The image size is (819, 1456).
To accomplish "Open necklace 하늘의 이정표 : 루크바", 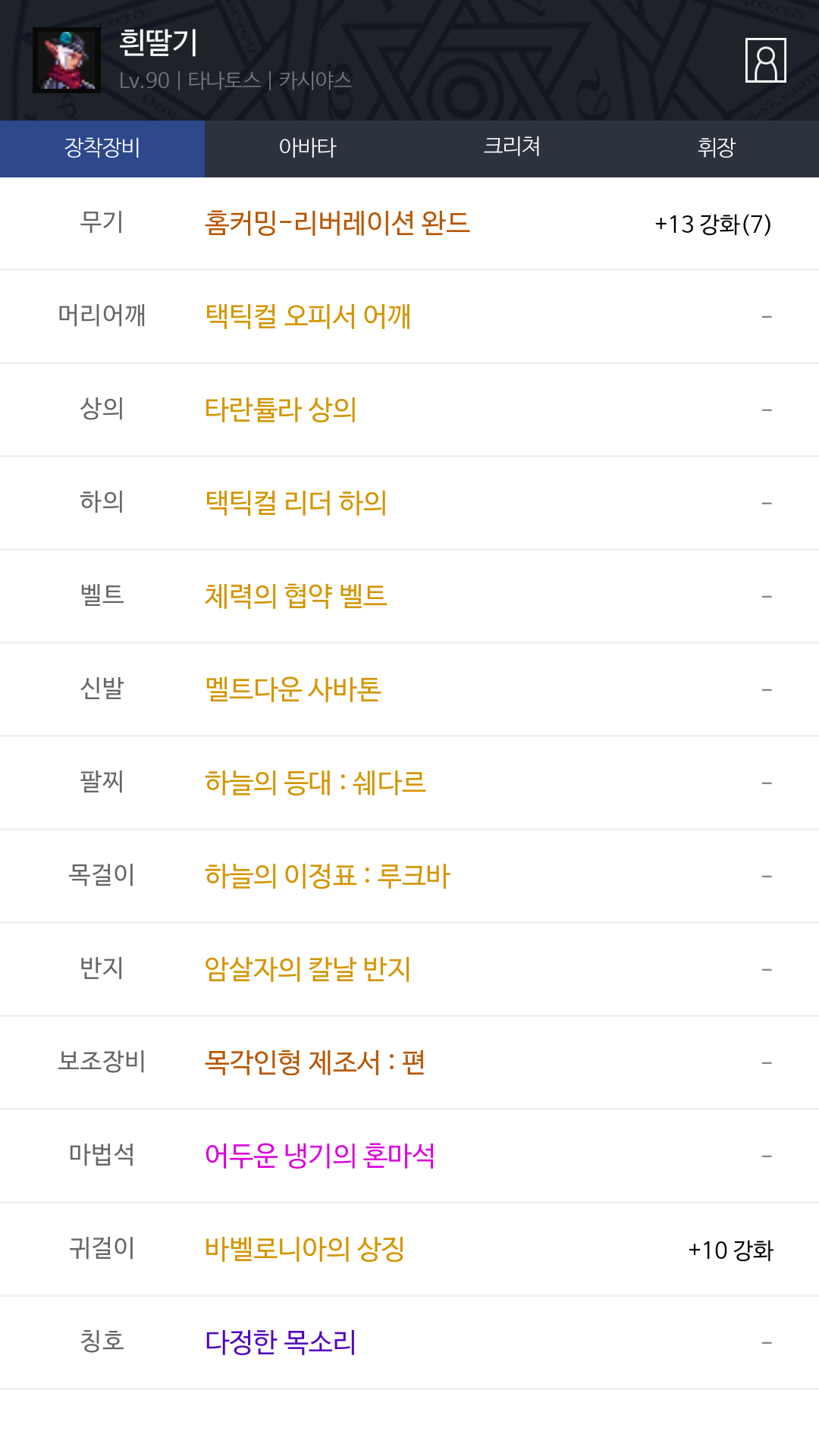I will click(328, 876).
